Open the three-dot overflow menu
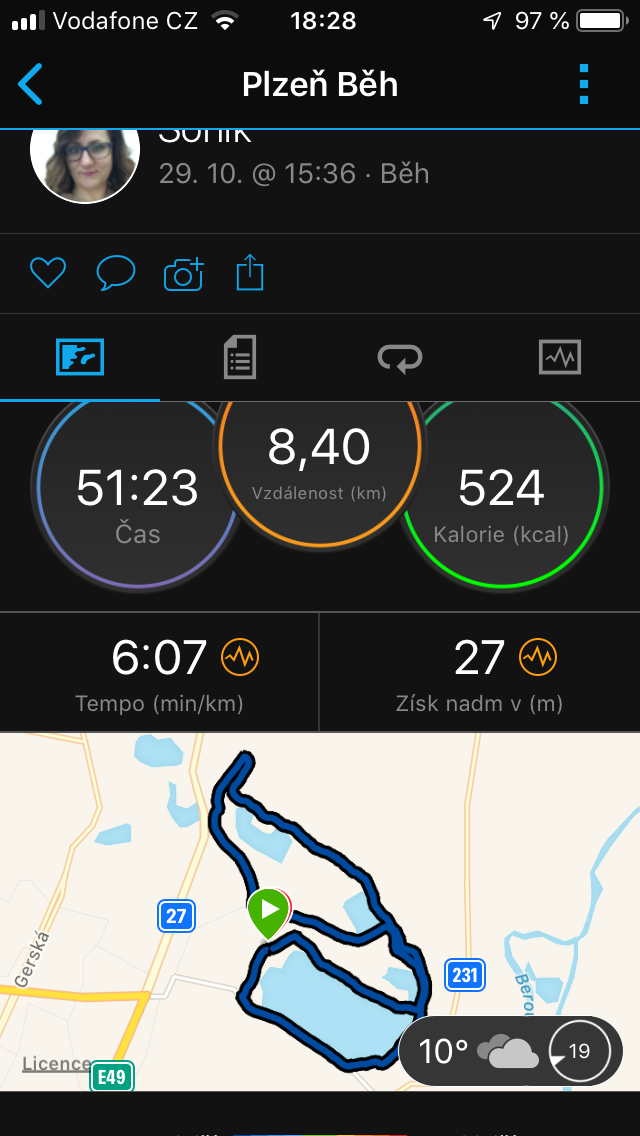This screenshot has height=1136, width=640. click(584, 85)
